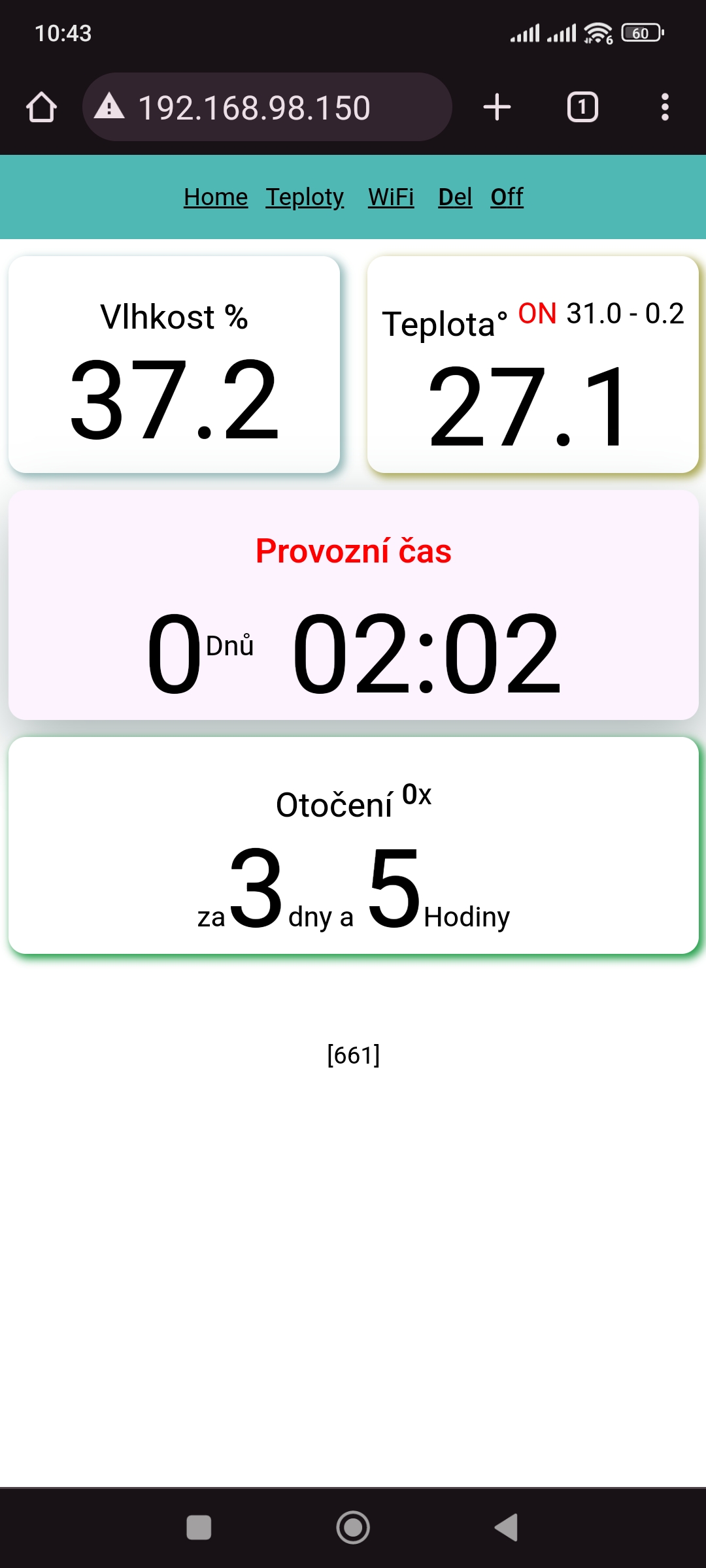The image size is (706, 1568).
Task: Show recent apps from the navigation bar
Action: click(199, 1527)
